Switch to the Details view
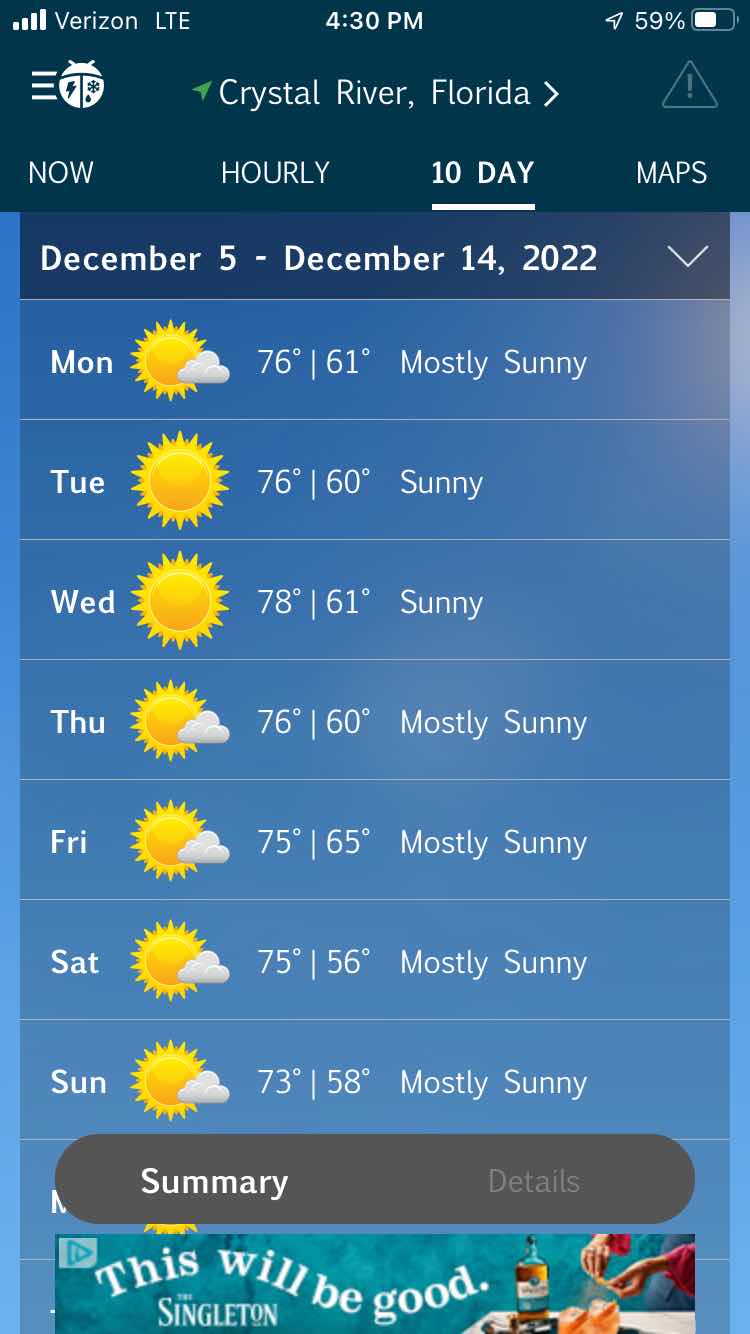The width and height of the screenshot is (750, 1334). point(534,1181)
